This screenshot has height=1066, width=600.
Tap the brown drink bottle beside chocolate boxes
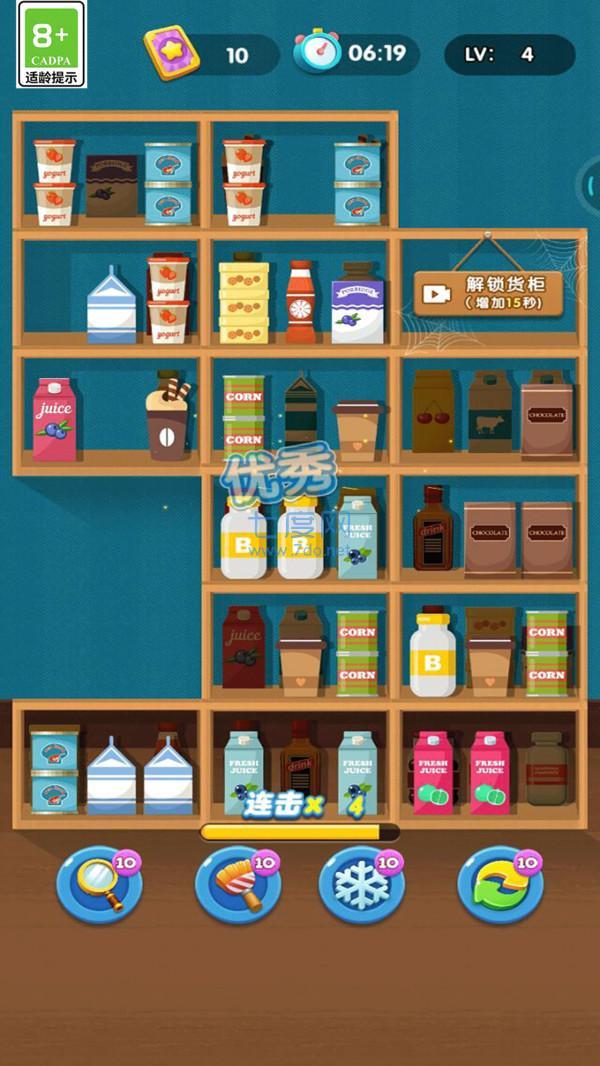click(433, 530)
